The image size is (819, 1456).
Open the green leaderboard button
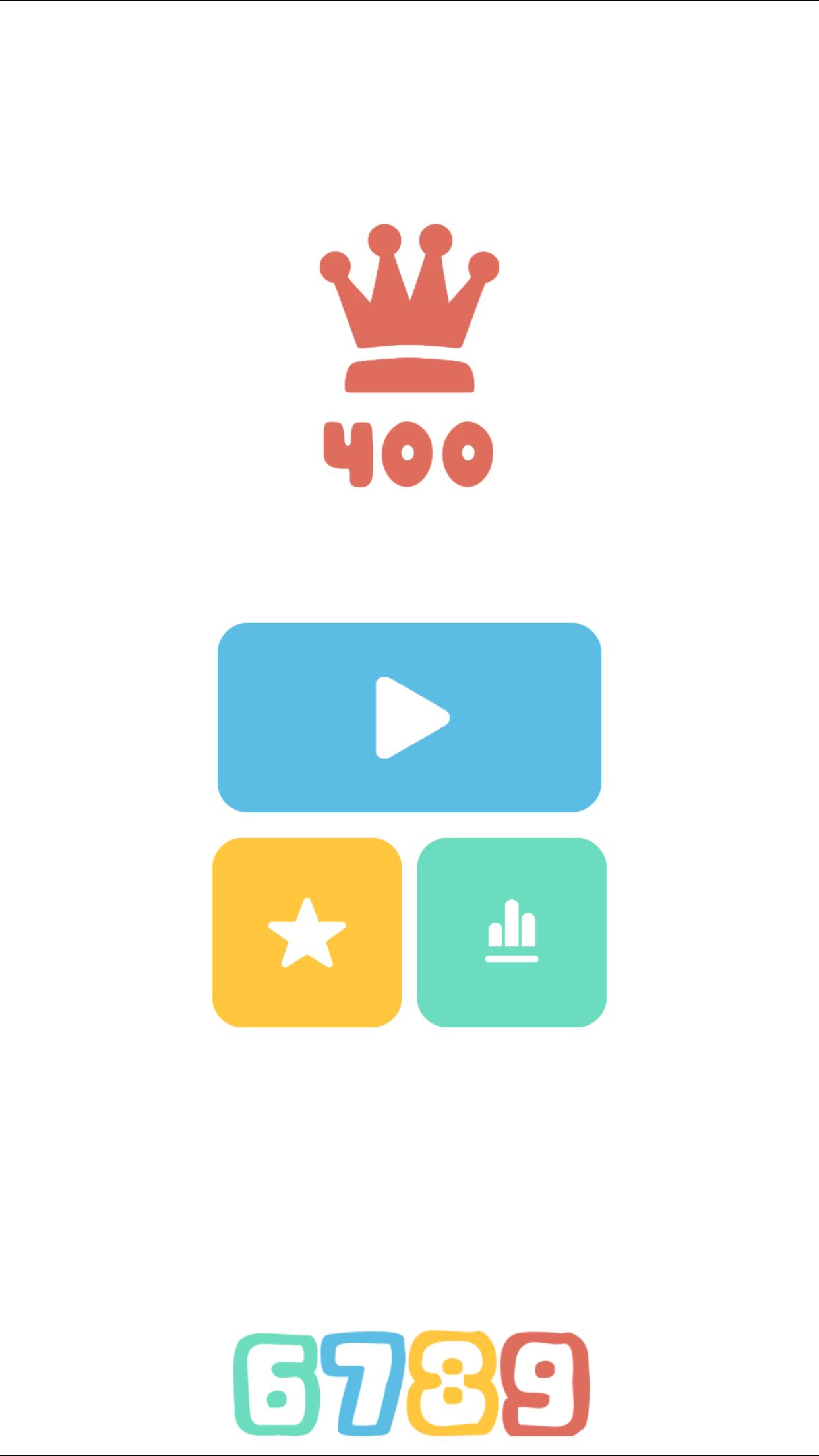tap(512, 932)
